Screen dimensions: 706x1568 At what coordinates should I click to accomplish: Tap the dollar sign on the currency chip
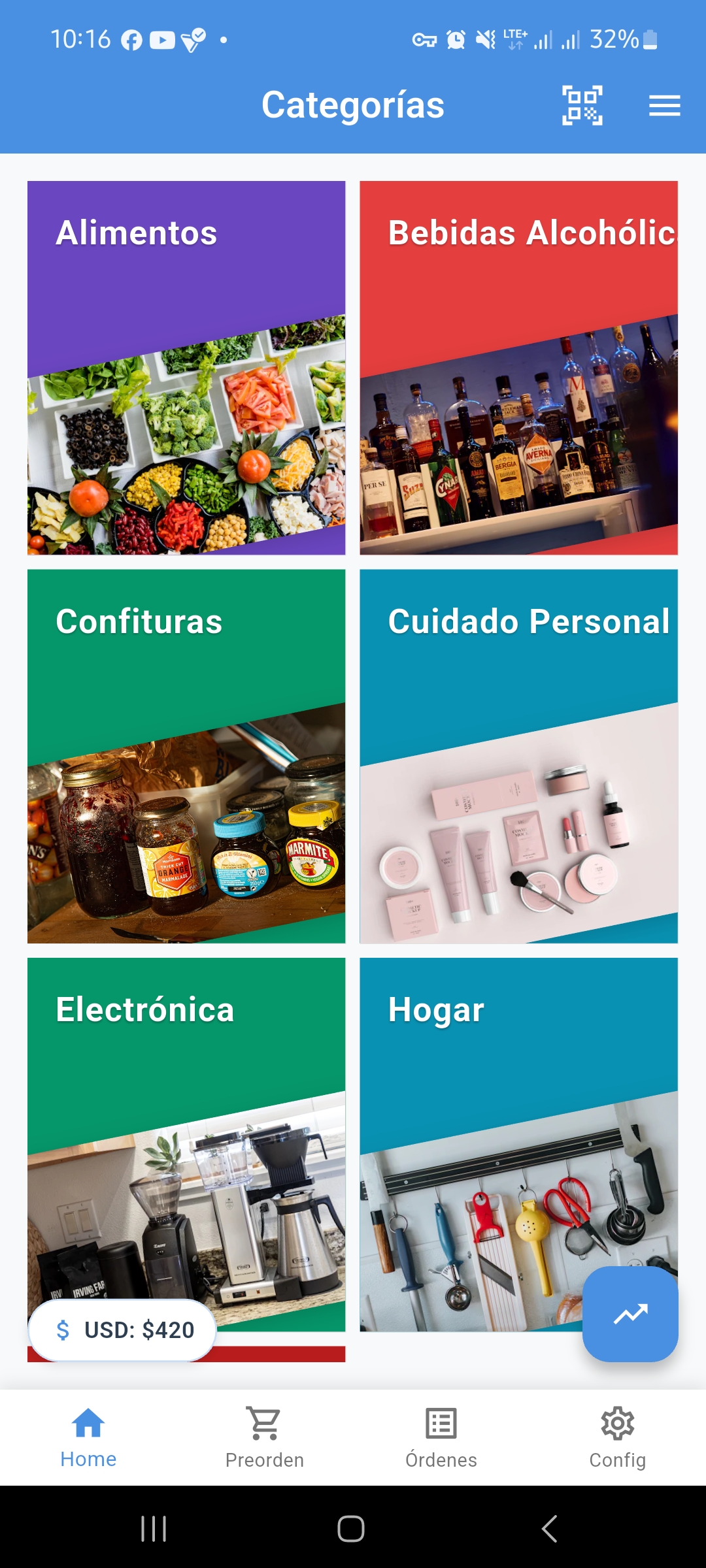[x=63, y=1330]
